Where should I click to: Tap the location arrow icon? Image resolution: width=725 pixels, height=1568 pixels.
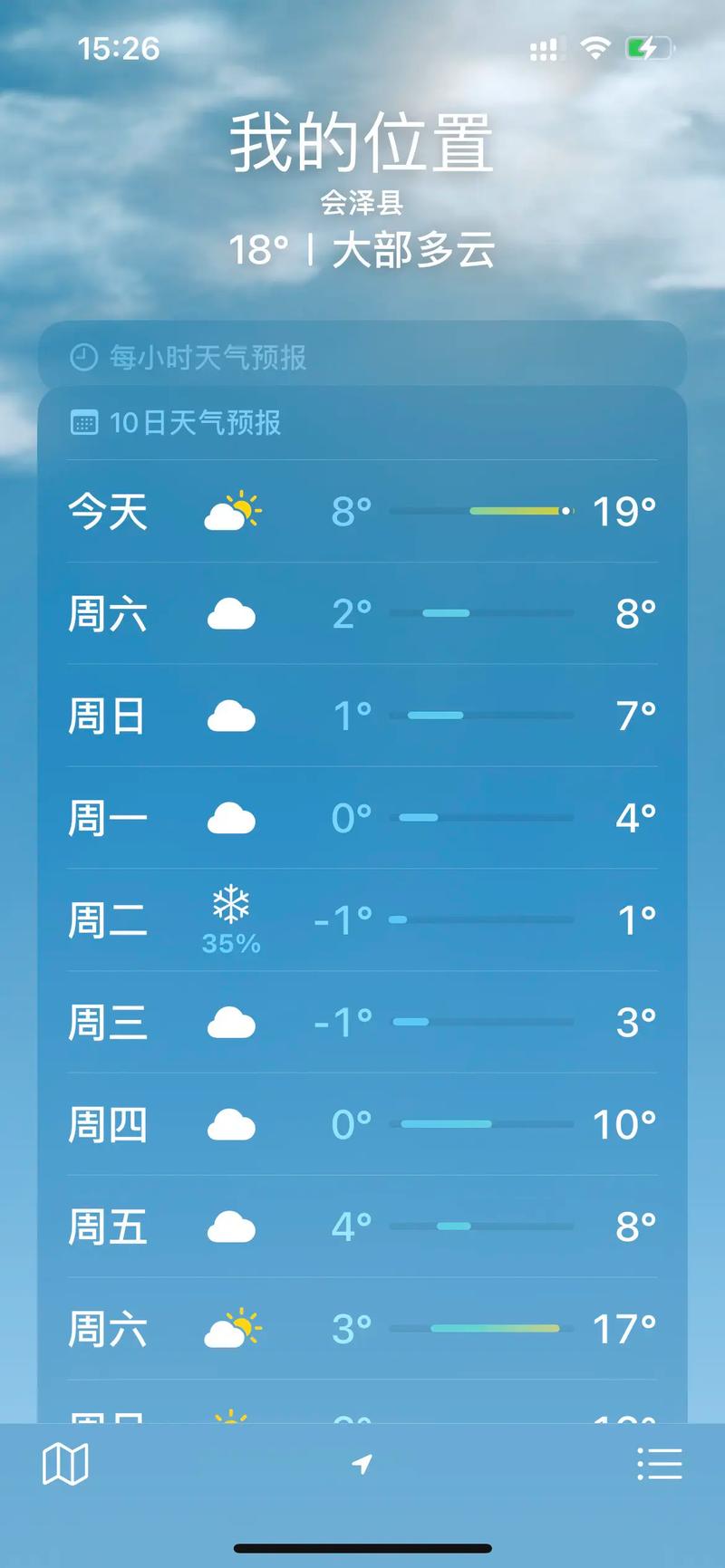click(362, 1462)
